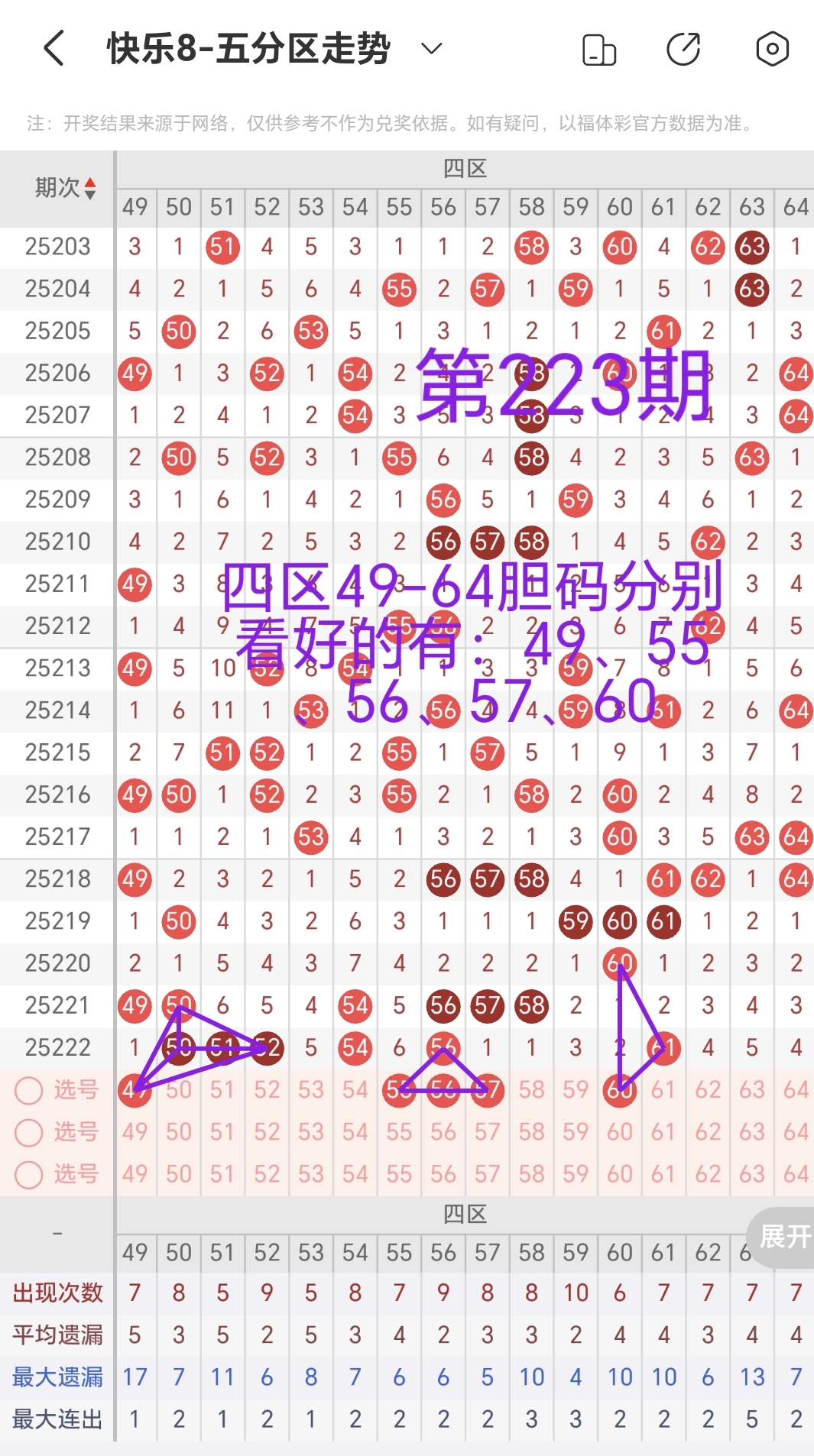Tap the back arrow icon

pos(52,47)
